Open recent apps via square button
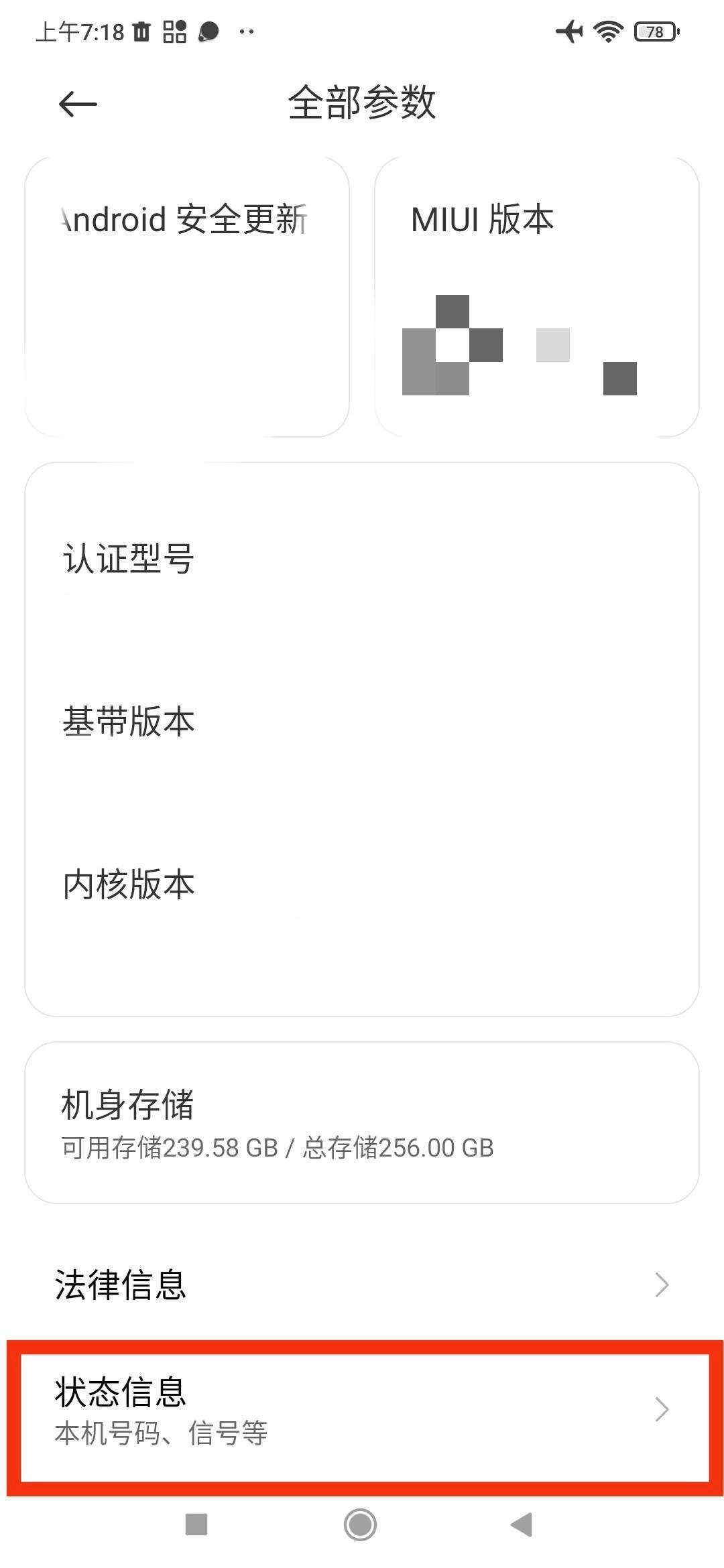The image size is (724, 1568). [x=196, y=1524]
